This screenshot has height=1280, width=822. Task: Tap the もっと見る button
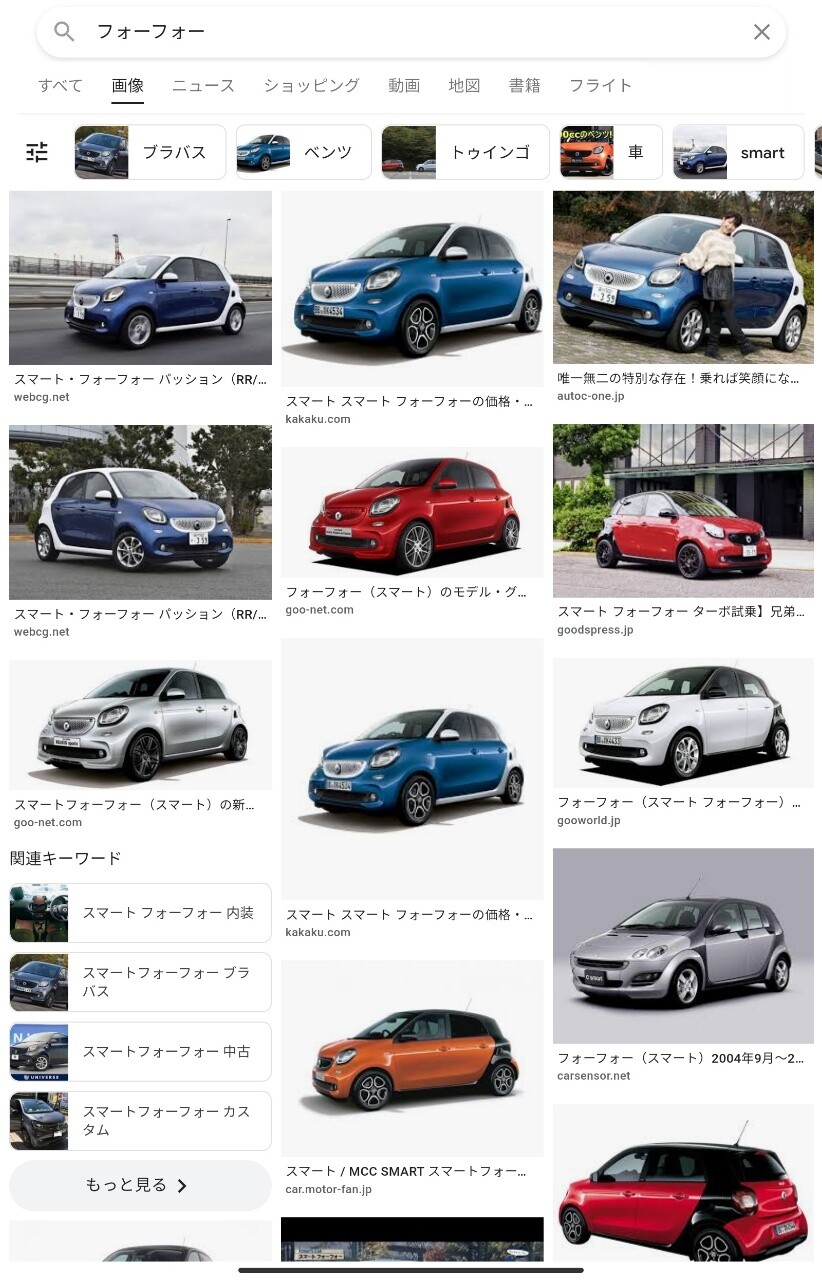[140, 1186]
